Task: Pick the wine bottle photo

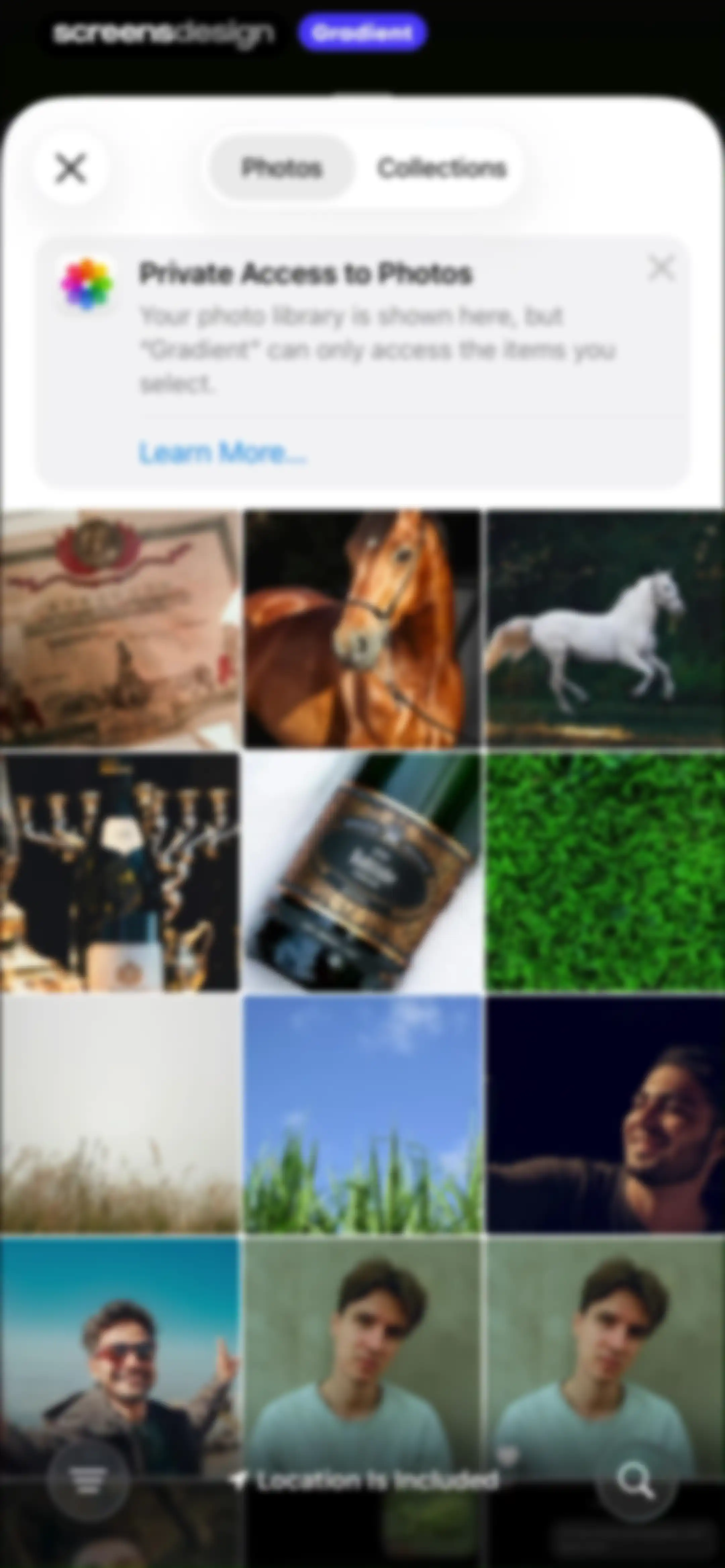Action: 362,872
